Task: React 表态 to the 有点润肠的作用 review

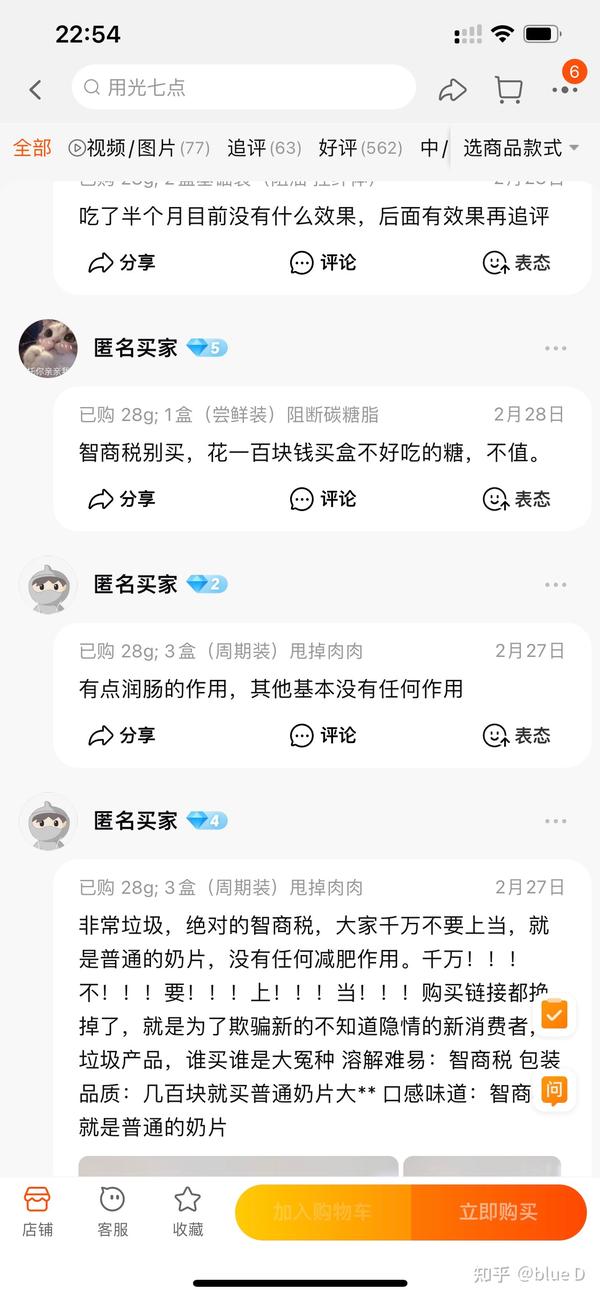Action: coord(516,735)
